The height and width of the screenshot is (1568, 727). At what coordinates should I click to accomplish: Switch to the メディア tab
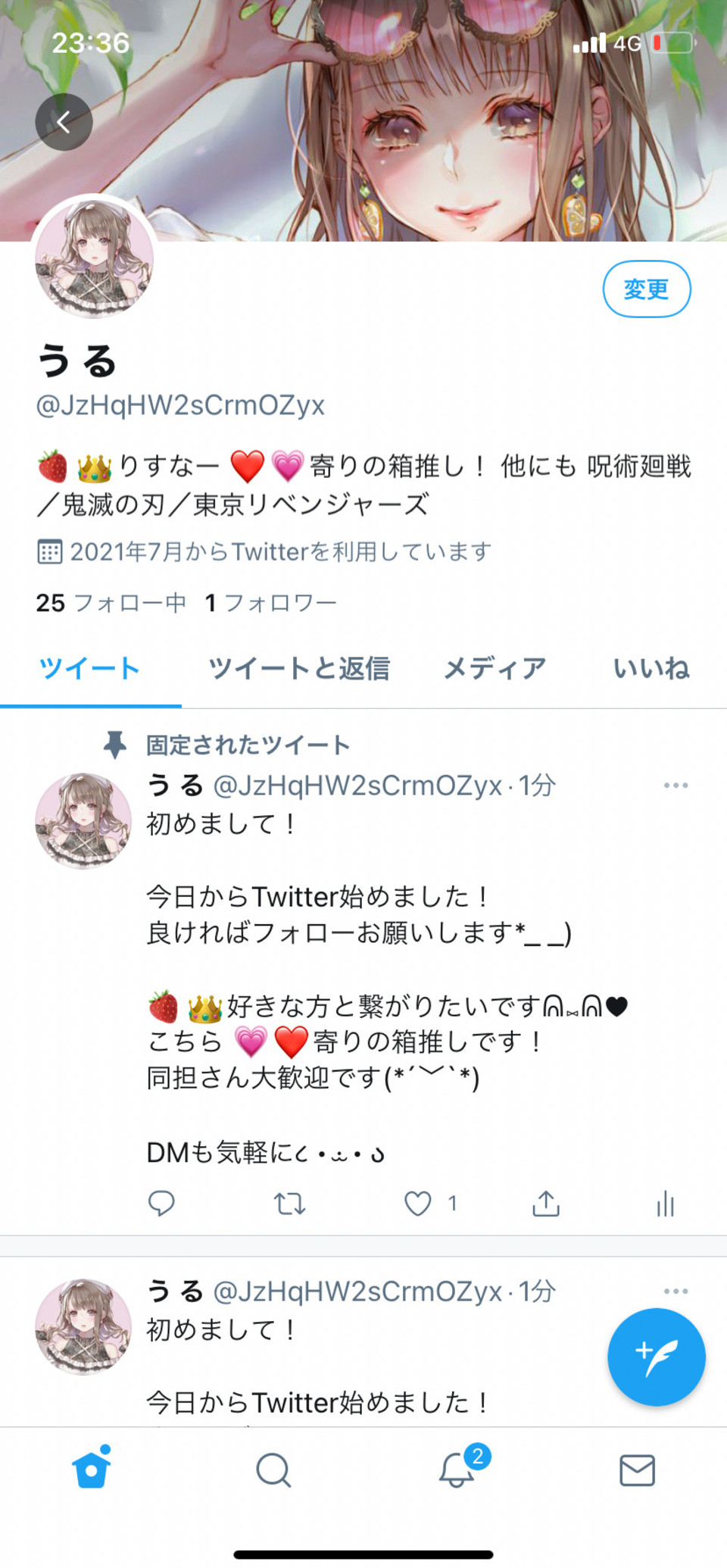click(495, 669)
